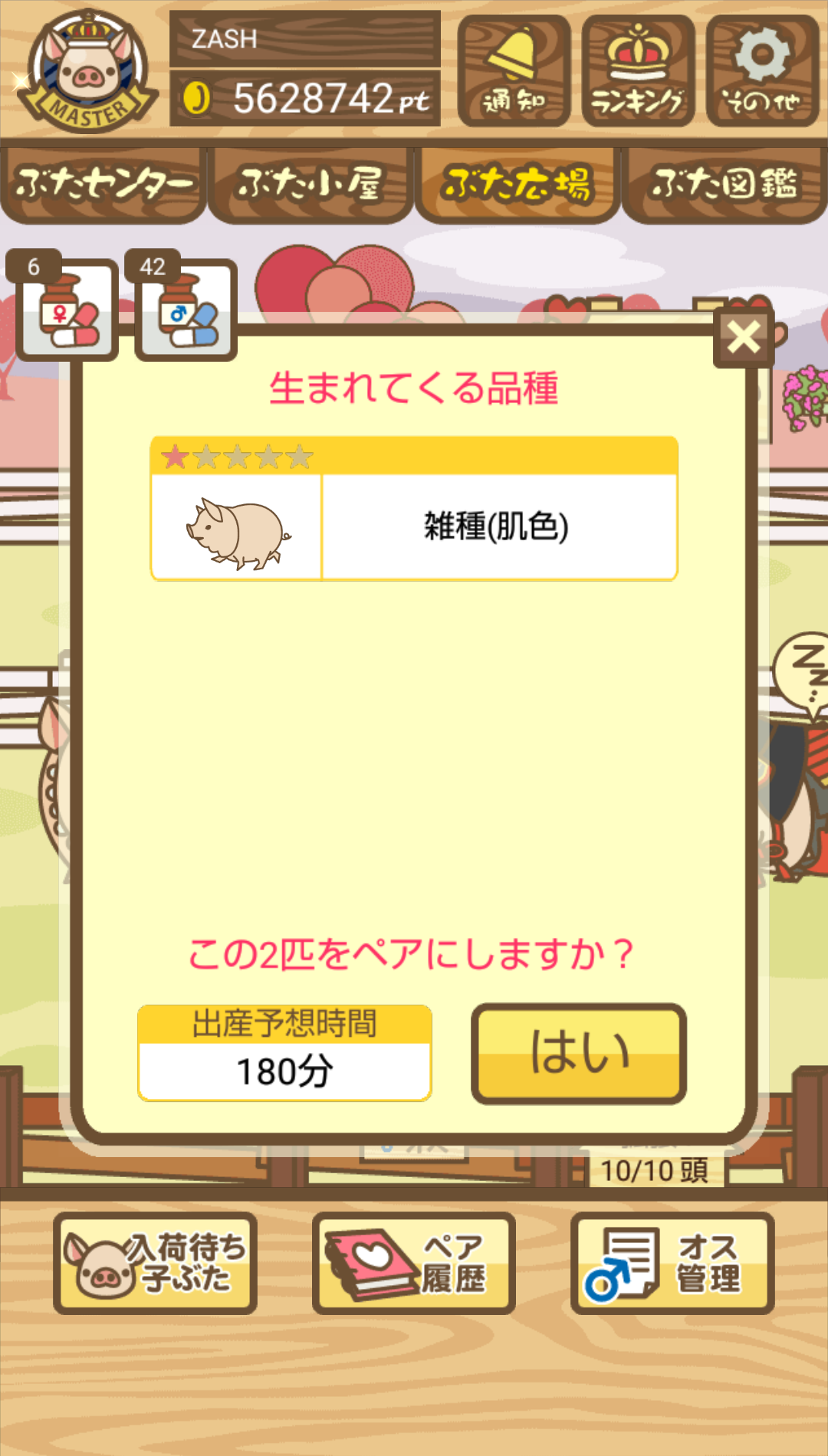Open 入荷待ち子ぶた list
This screenshot has height=1456, width=828.
[155, 1263]
